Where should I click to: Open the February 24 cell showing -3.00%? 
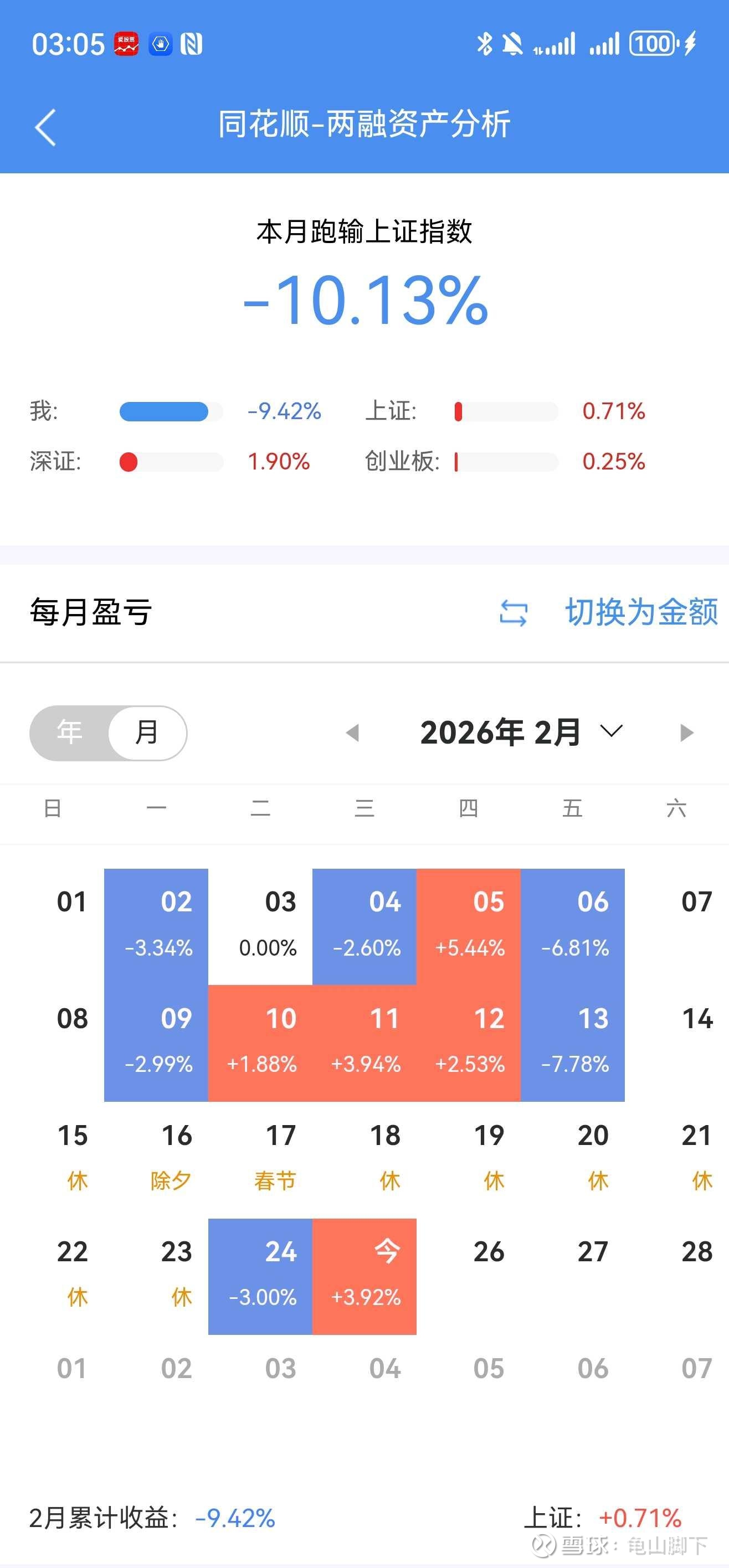(x=261, y=1276)
